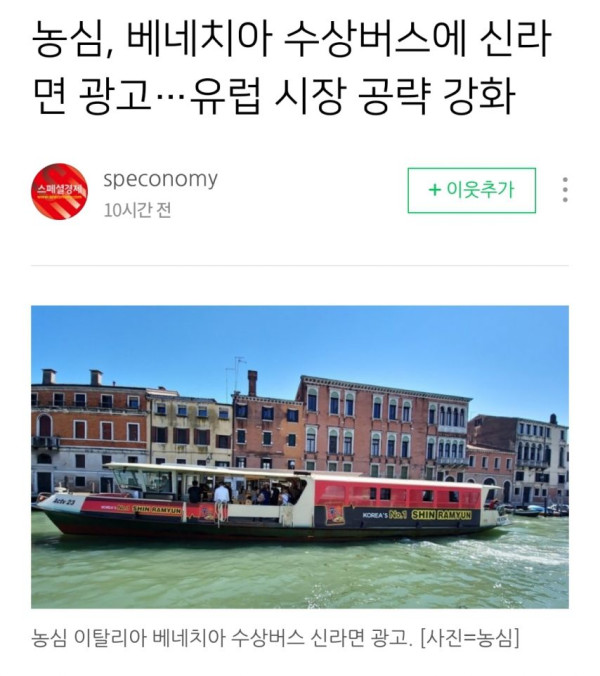Tap the 이웃추가 button
Screen dimensions: 600x676
click(471, 190)
